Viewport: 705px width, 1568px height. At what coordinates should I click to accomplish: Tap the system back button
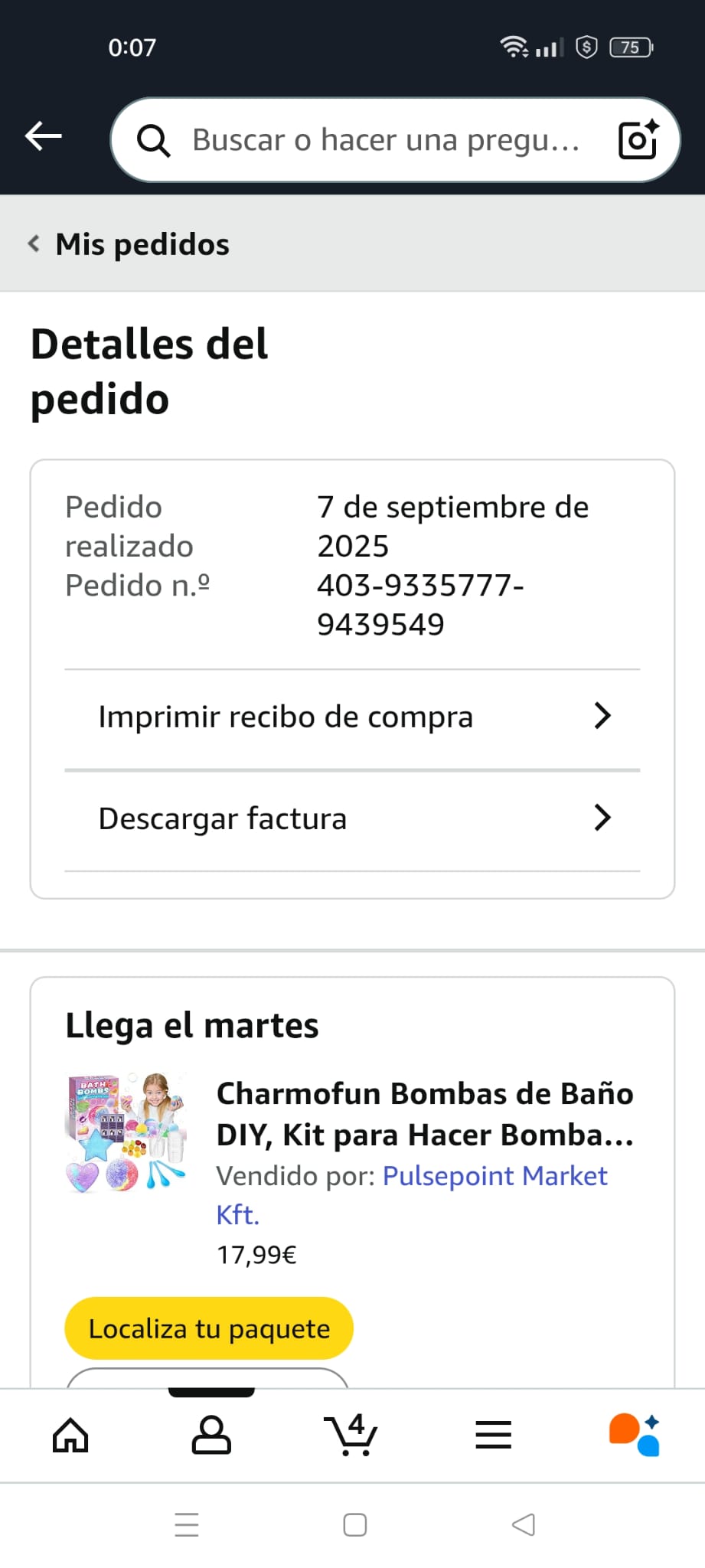524,1524
